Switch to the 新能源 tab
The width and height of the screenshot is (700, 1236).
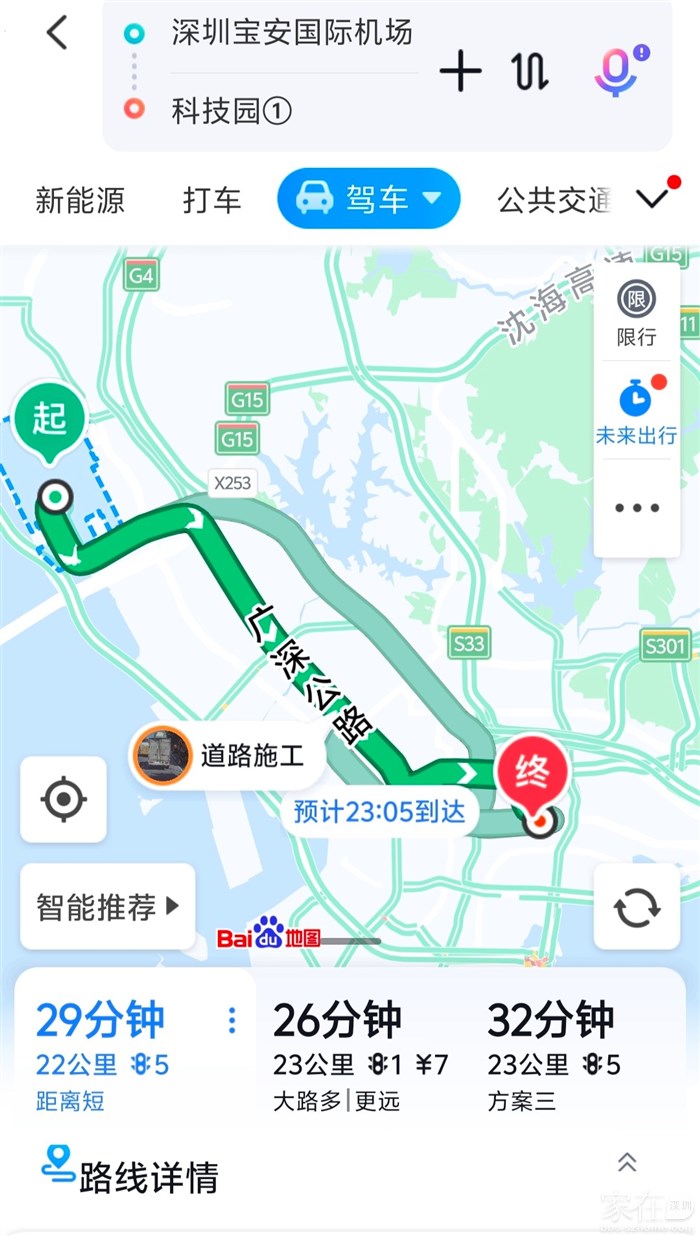[80, 200]
